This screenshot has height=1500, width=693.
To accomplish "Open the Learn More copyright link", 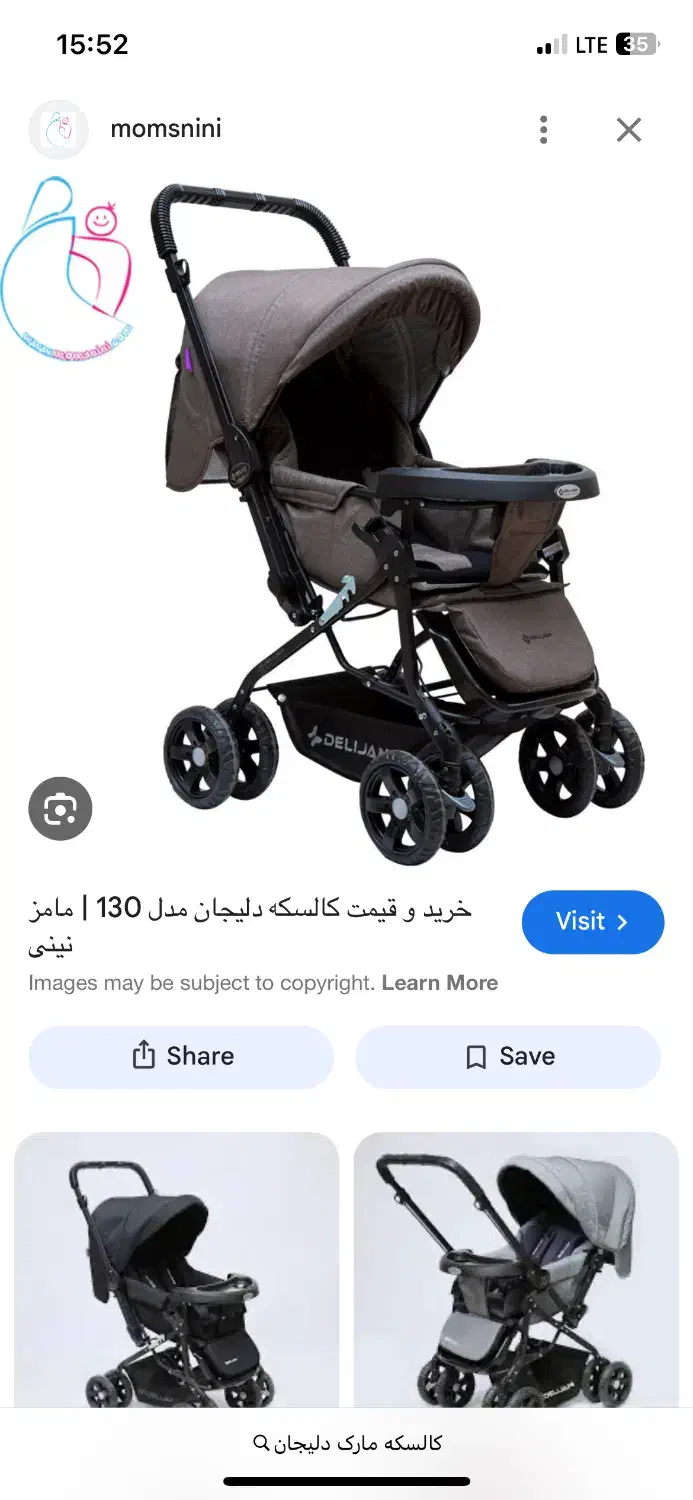I will click(x=439, y=983).
